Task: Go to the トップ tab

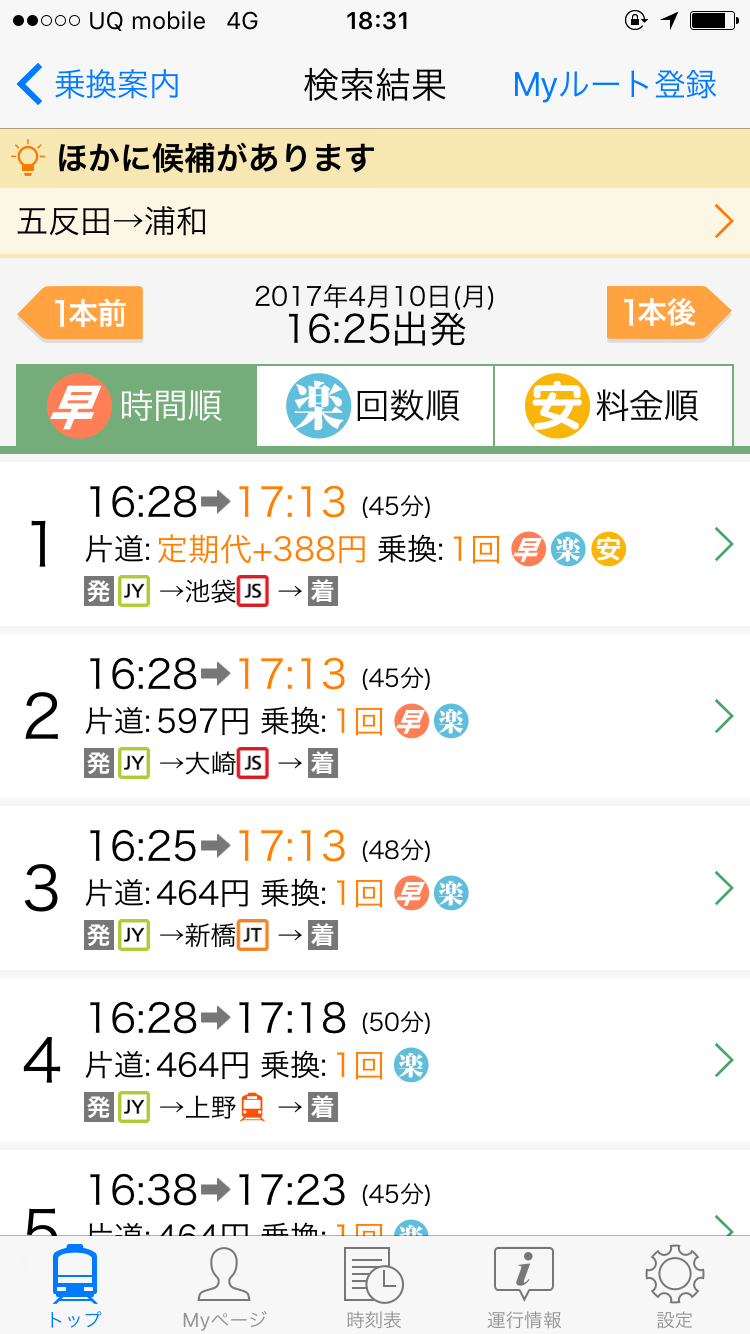Action: [x=75, y=1286]
